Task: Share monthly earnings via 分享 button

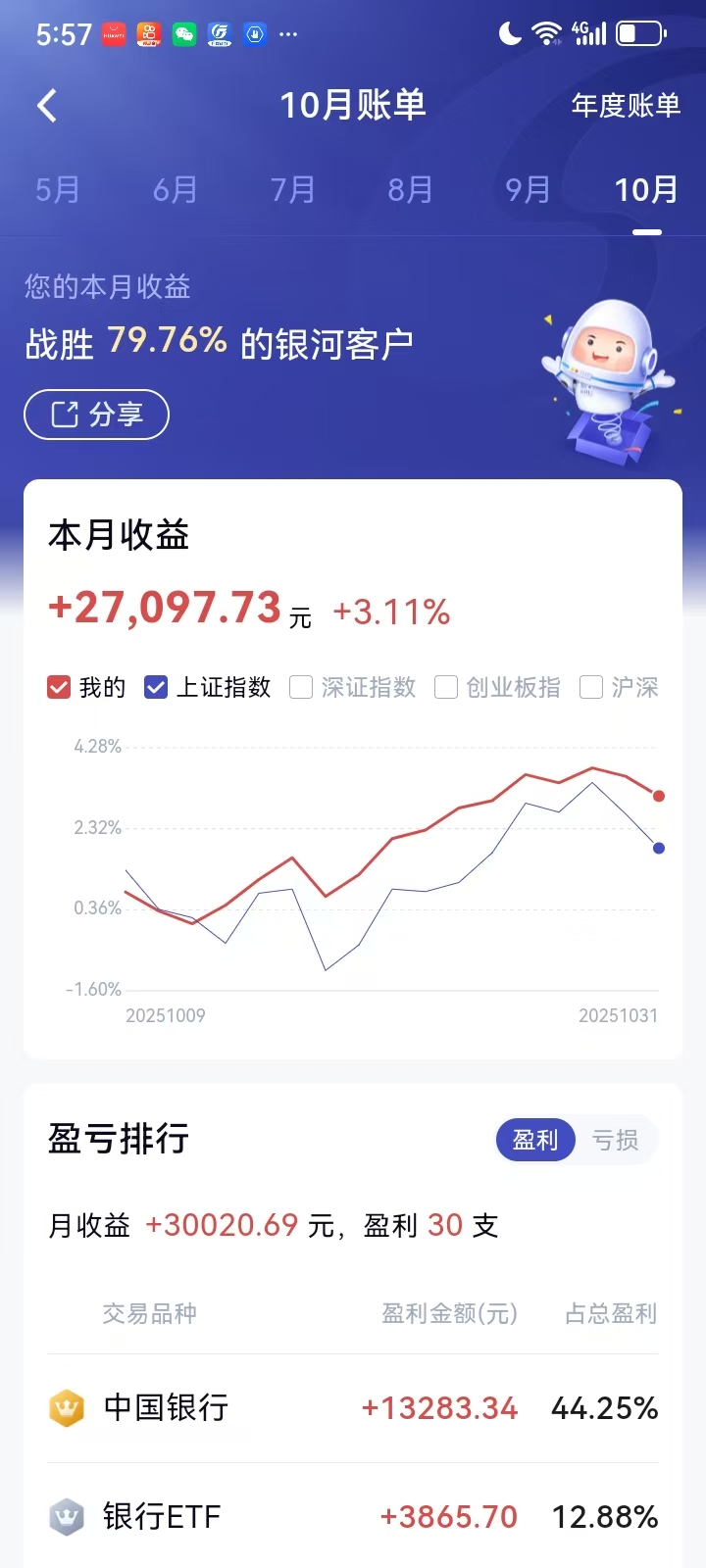Action: pos(96,415)
